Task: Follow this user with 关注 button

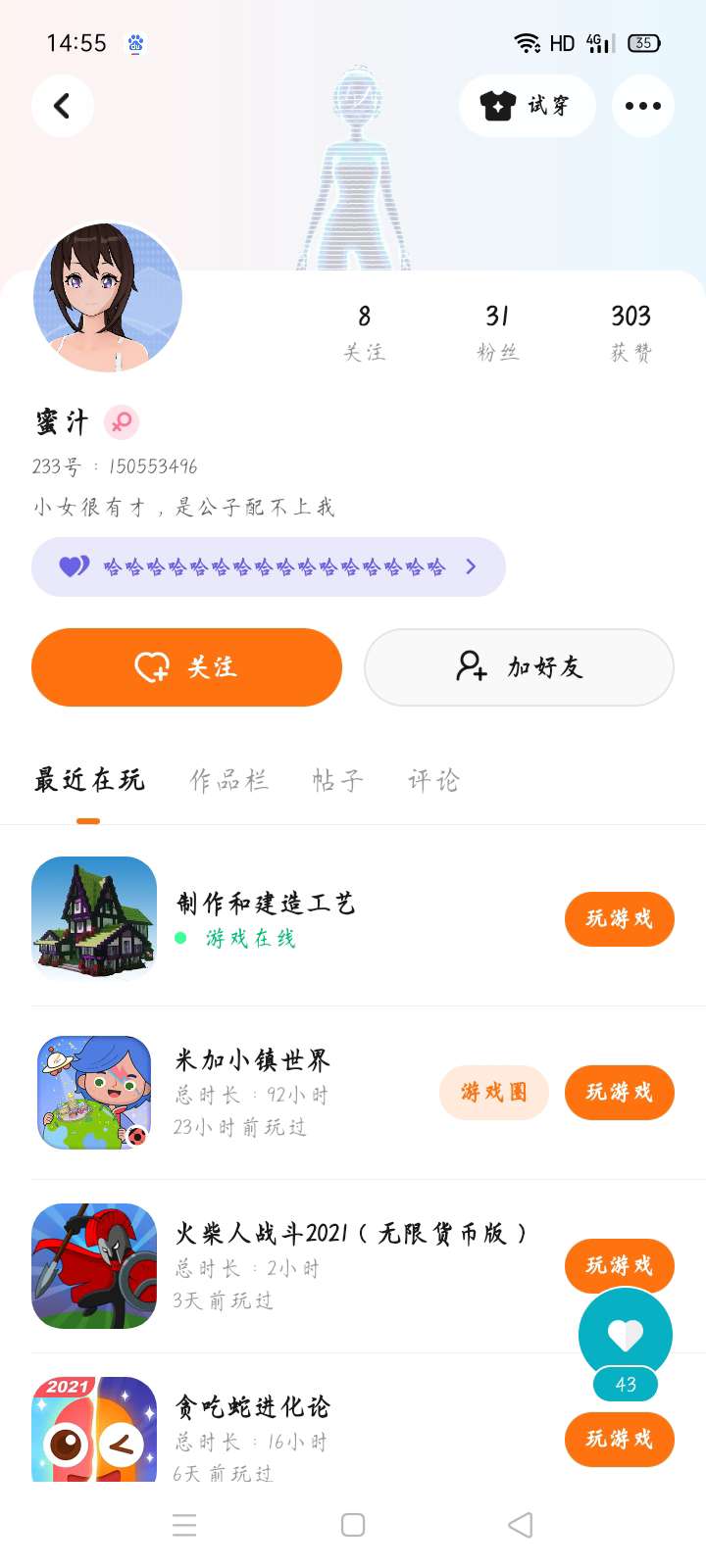Action: tap(186, 667)
